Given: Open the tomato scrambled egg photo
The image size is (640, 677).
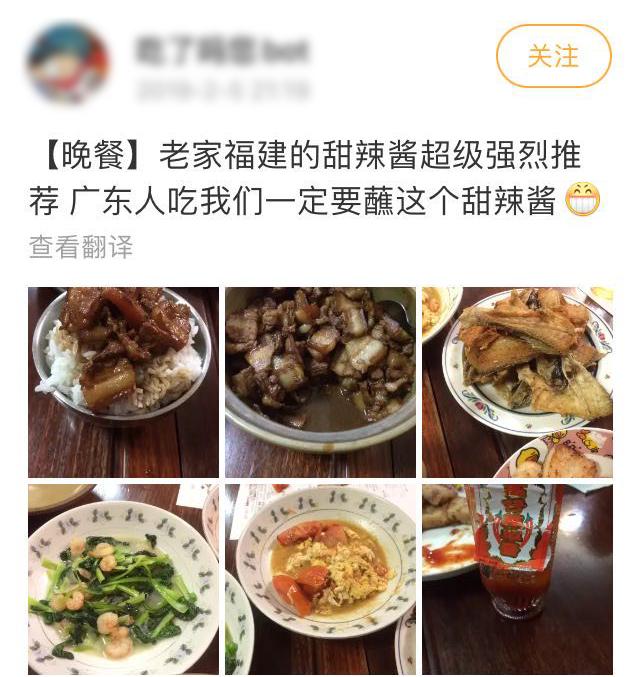Looking at the screenshot, I should tap(320, 579).
